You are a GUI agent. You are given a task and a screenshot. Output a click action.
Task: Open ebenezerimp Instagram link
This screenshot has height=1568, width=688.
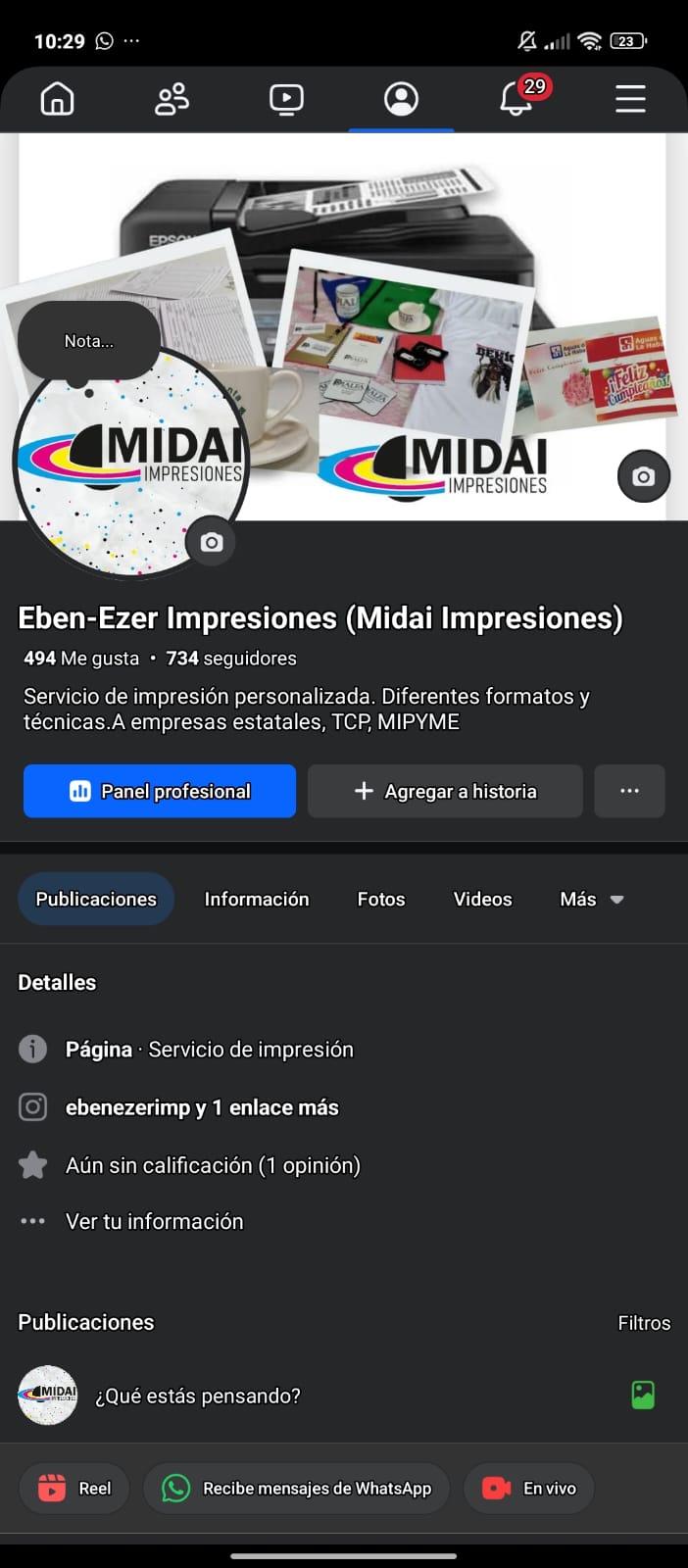point(201,1107)
